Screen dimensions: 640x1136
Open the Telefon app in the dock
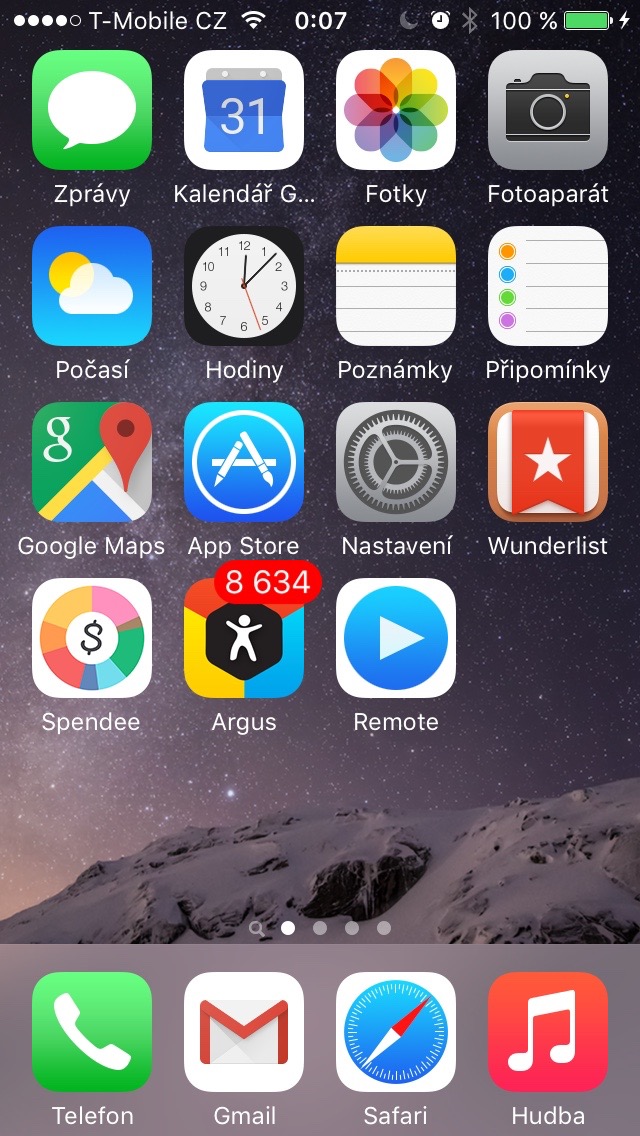(92, 1032)
